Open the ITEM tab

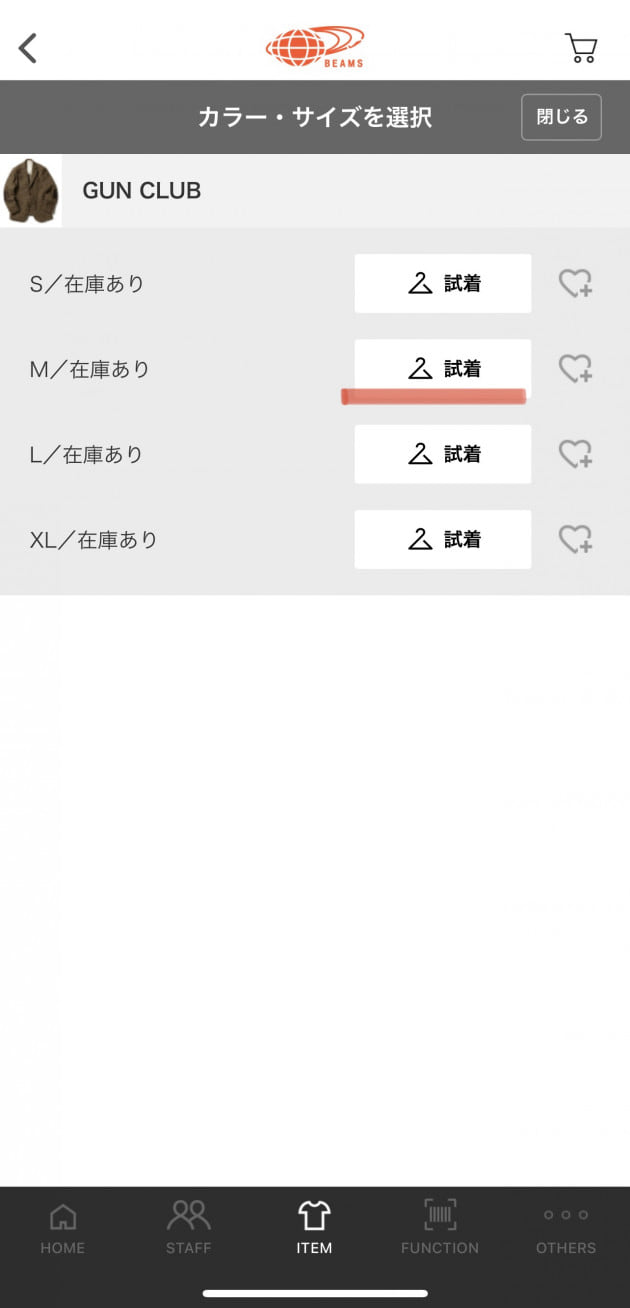[x=314, y=1228]
